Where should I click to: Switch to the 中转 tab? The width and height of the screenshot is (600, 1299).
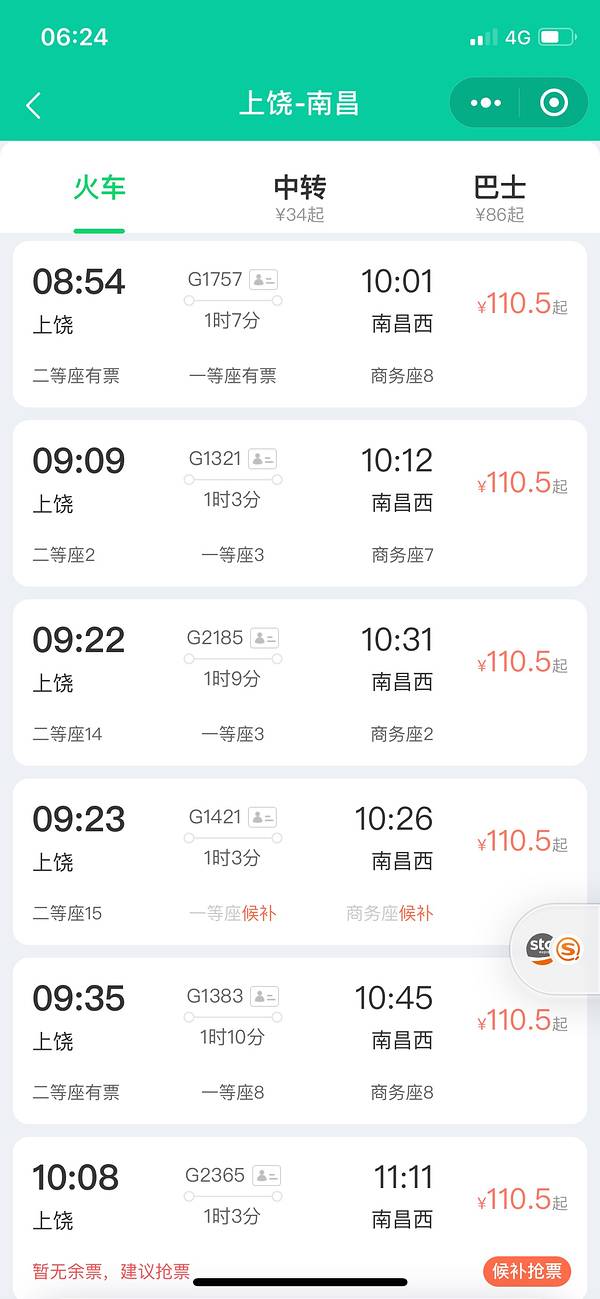coord(300,197)
